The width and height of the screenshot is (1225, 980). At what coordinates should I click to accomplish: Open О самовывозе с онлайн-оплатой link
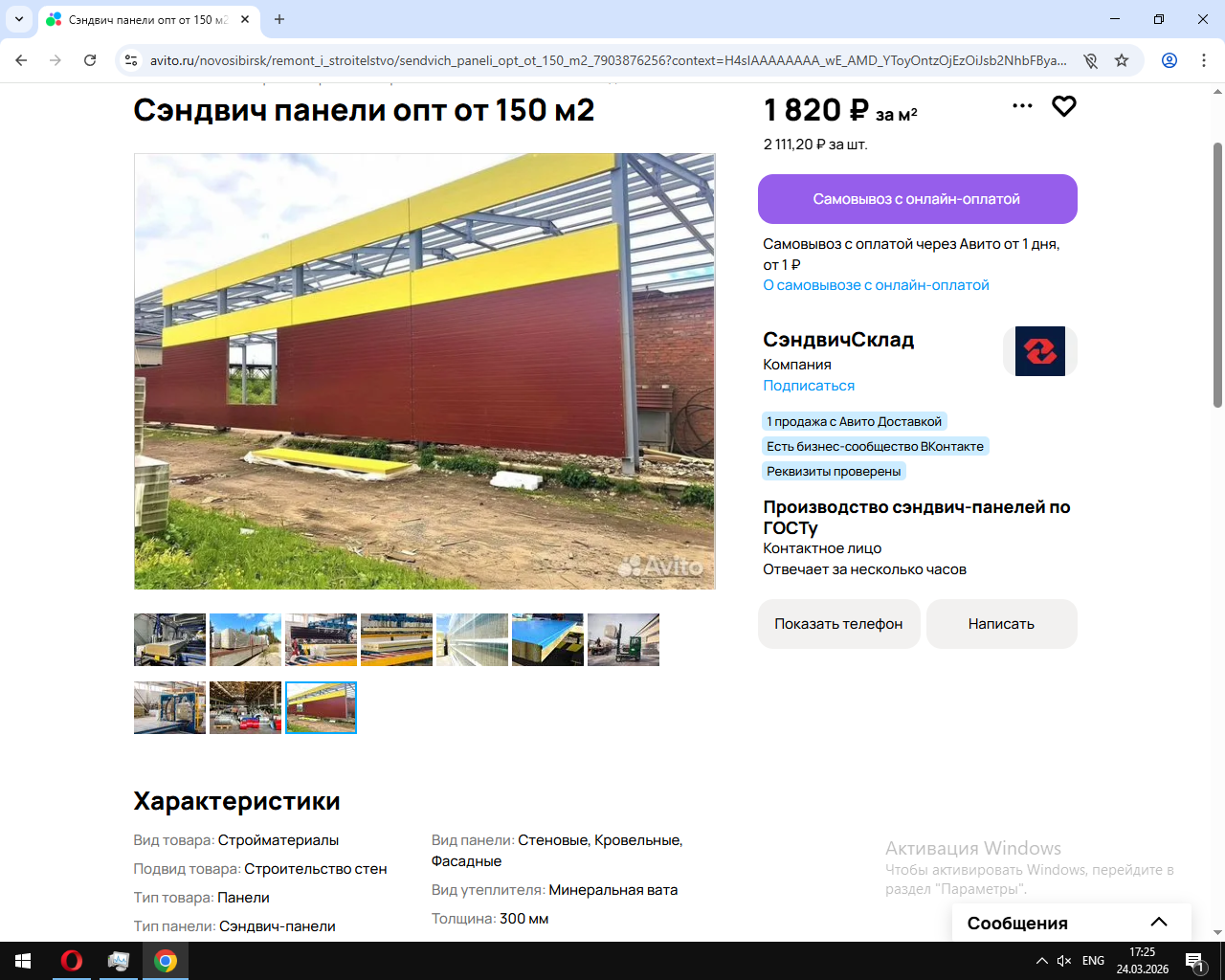click(x=876, y=285)
